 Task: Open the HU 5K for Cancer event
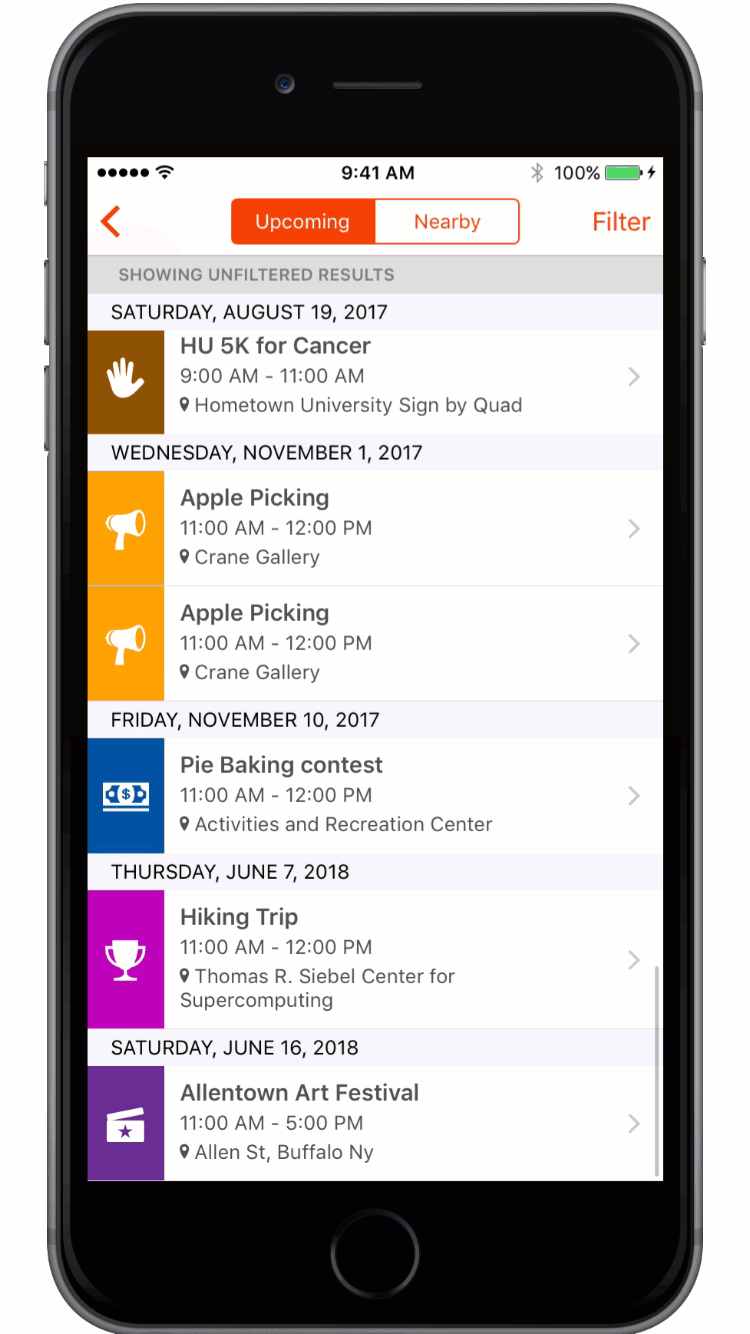point(400,377)
